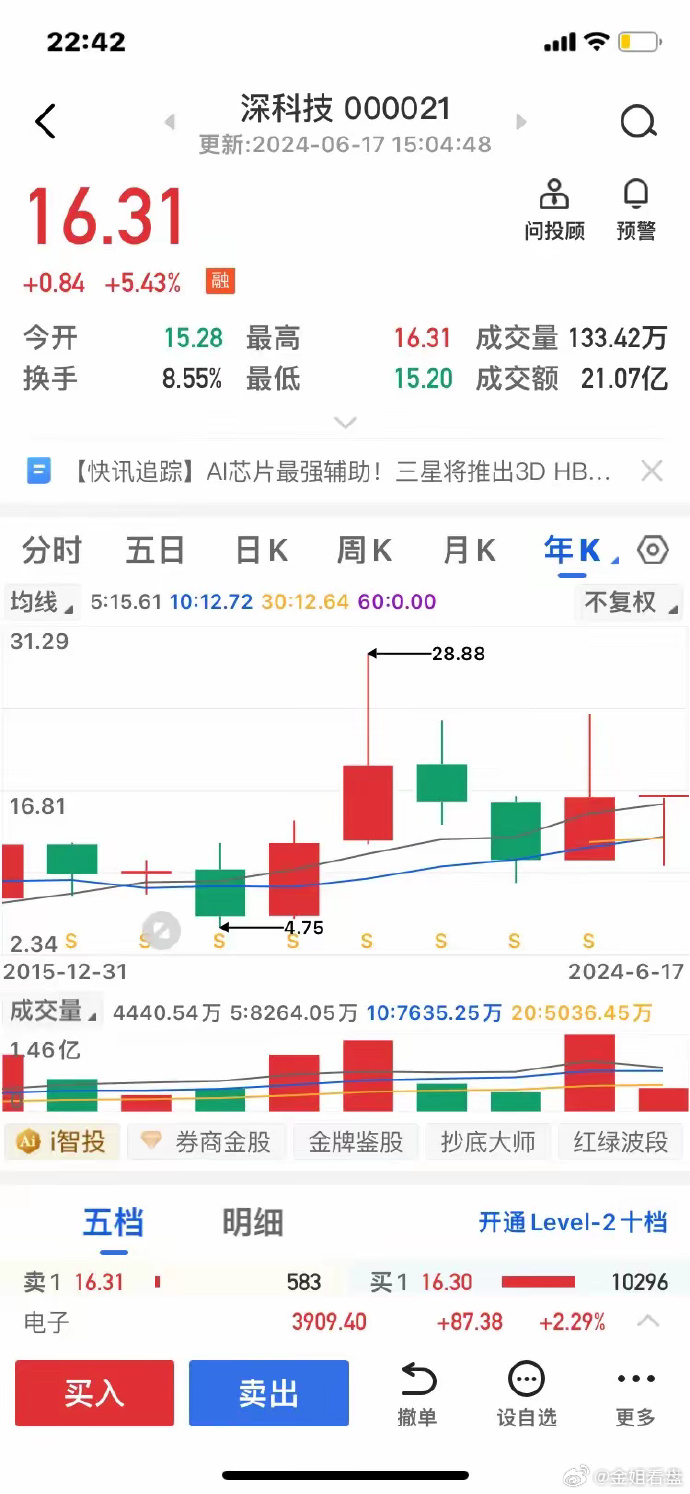Open the i智投 tool

click(62, 1141)
